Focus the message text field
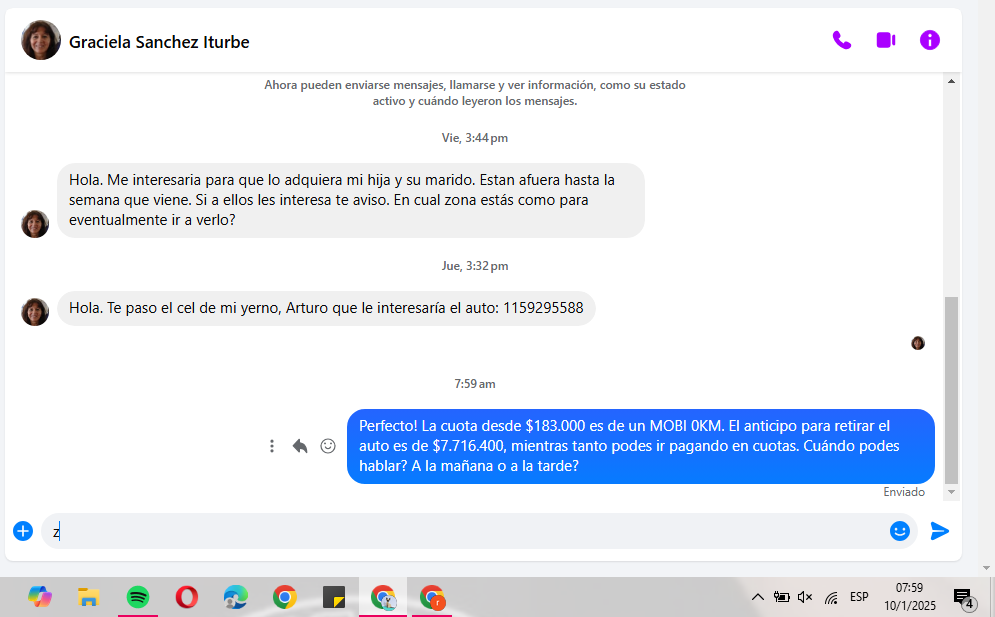Viewport: 995px width, 617px height. coord(460,532)
